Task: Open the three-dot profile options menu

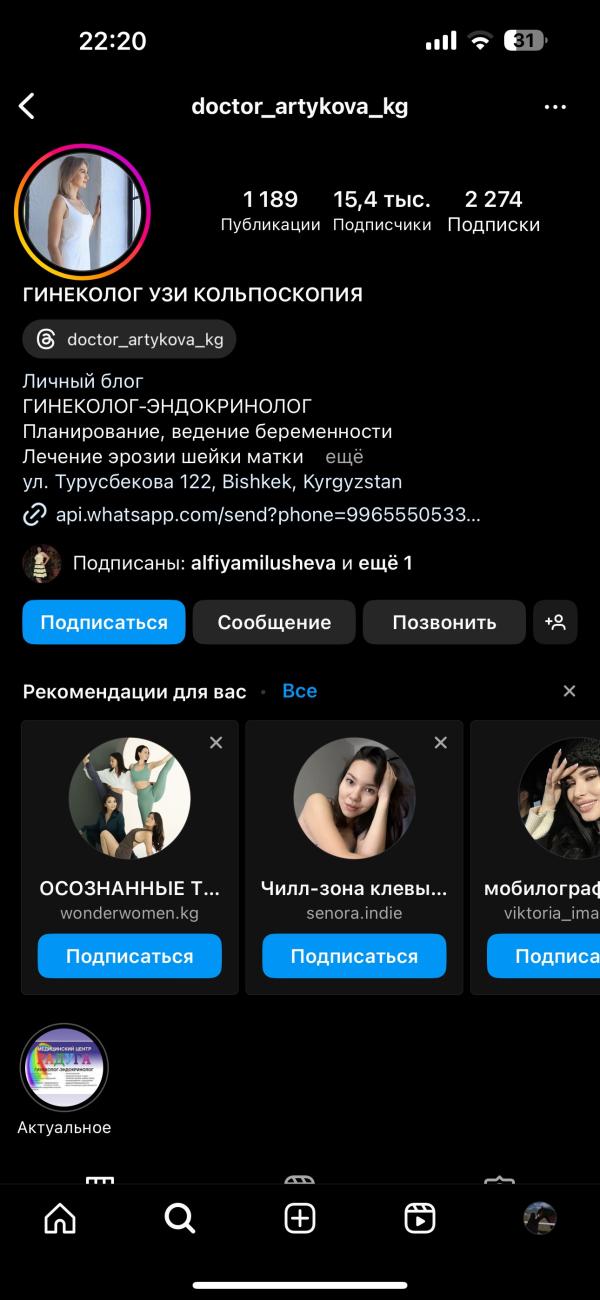Action: [555, 107]
